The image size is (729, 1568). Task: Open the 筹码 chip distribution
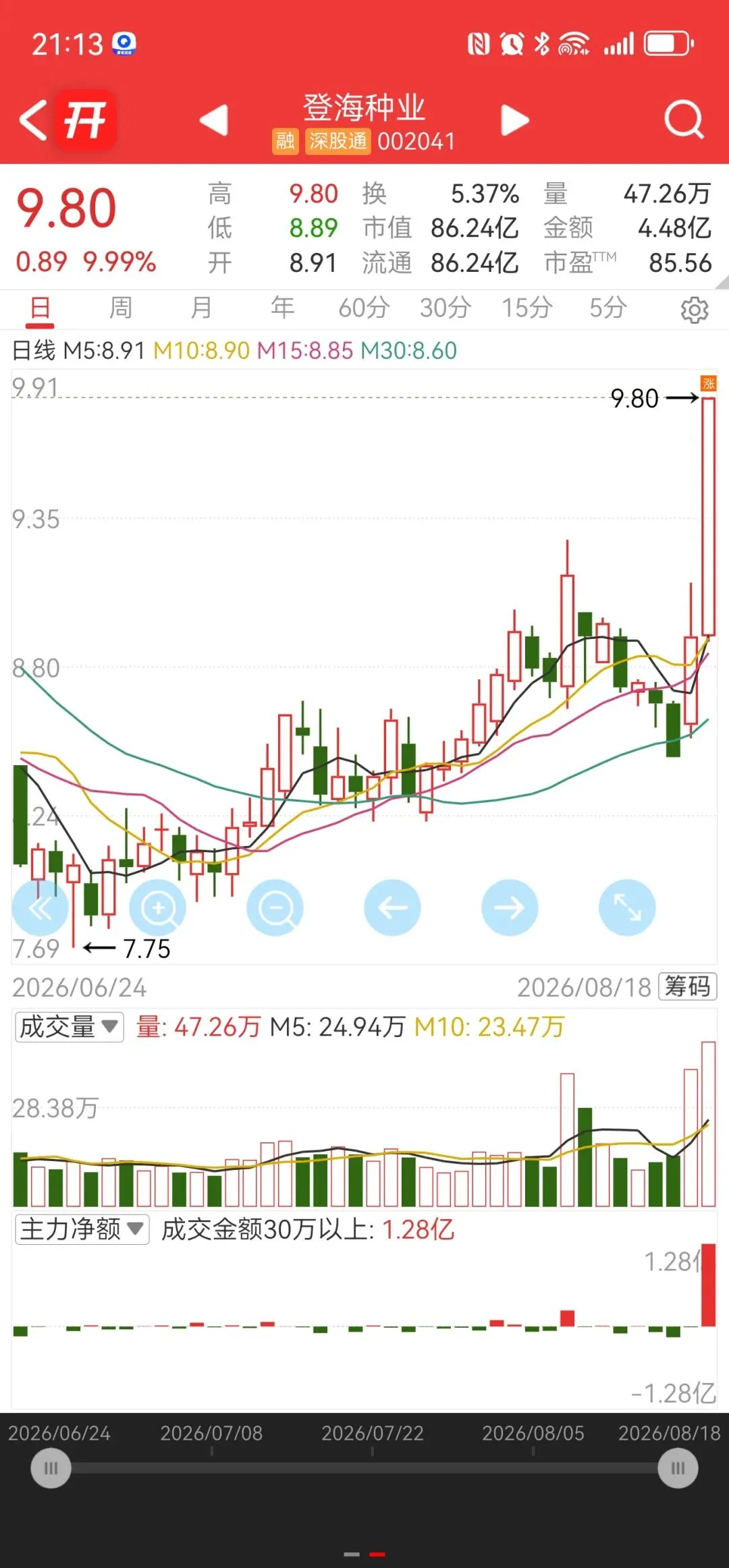coord(687,986)
